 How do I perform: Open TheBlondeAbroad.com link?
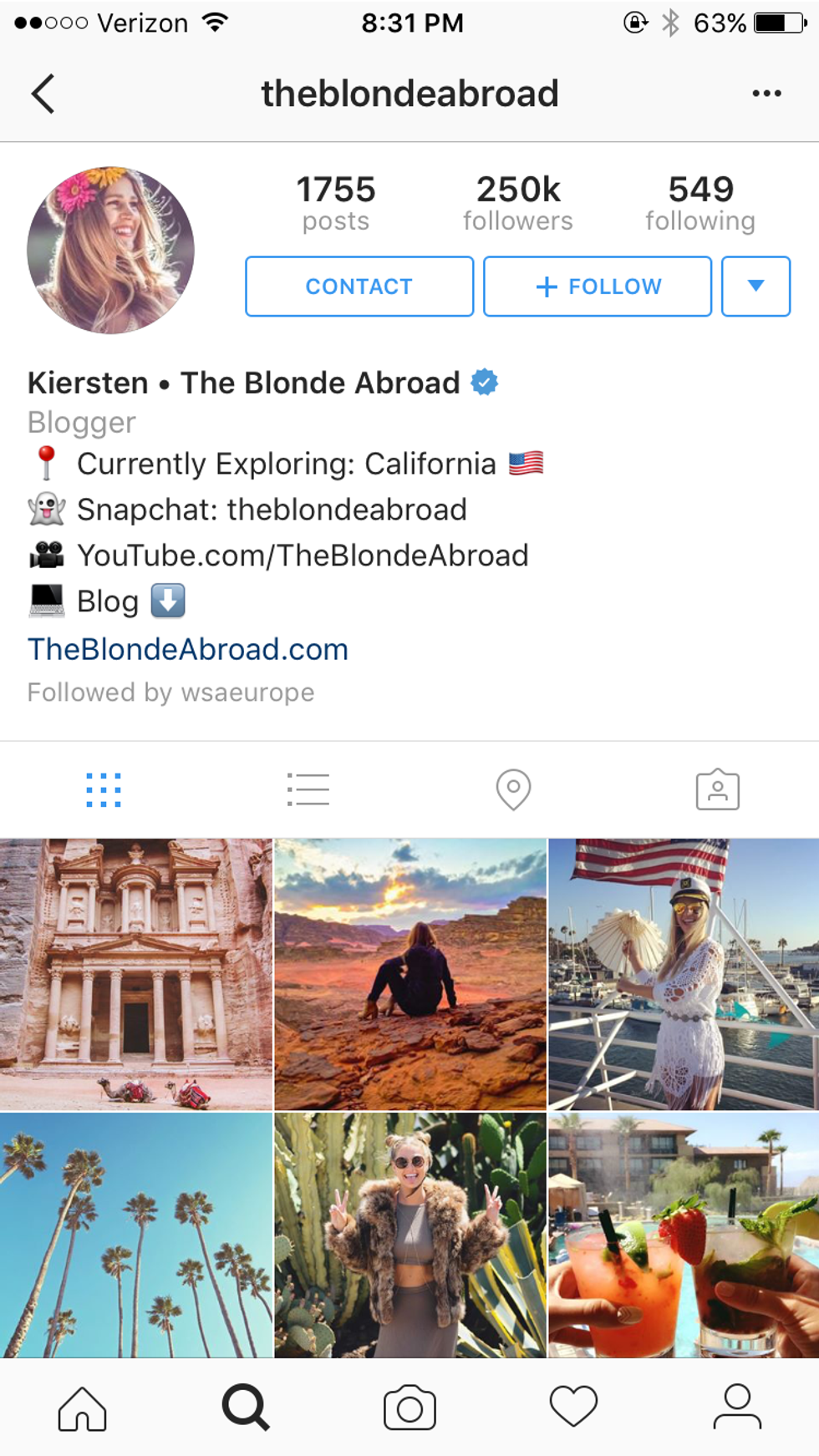click(x=188, y=649)
